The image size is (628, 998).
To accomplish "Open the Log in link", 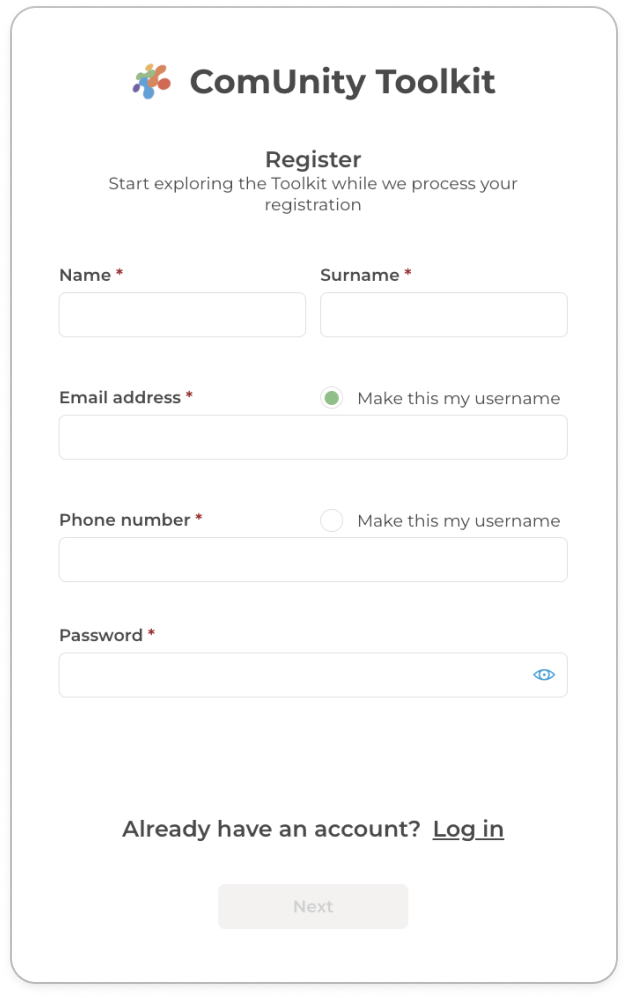I will tap(468, 829).
